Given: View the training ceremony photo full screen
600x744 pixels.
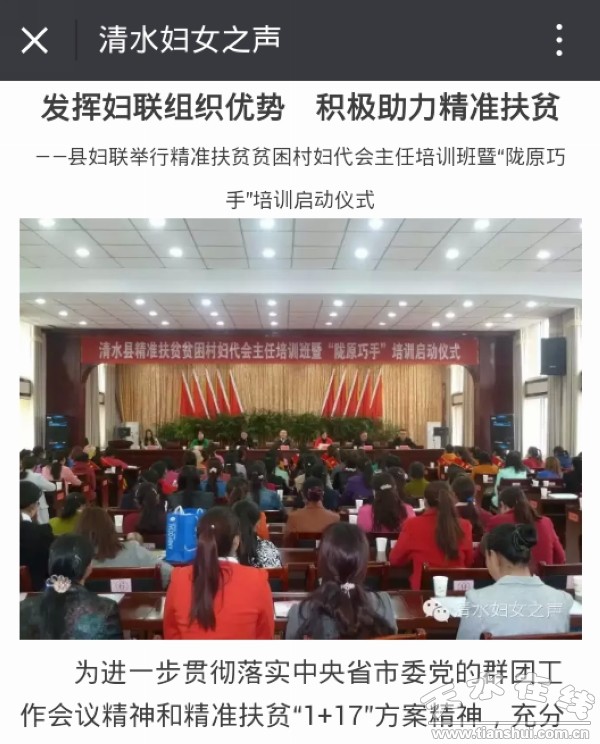Looking at the screenshot, I should coord(300,428).
